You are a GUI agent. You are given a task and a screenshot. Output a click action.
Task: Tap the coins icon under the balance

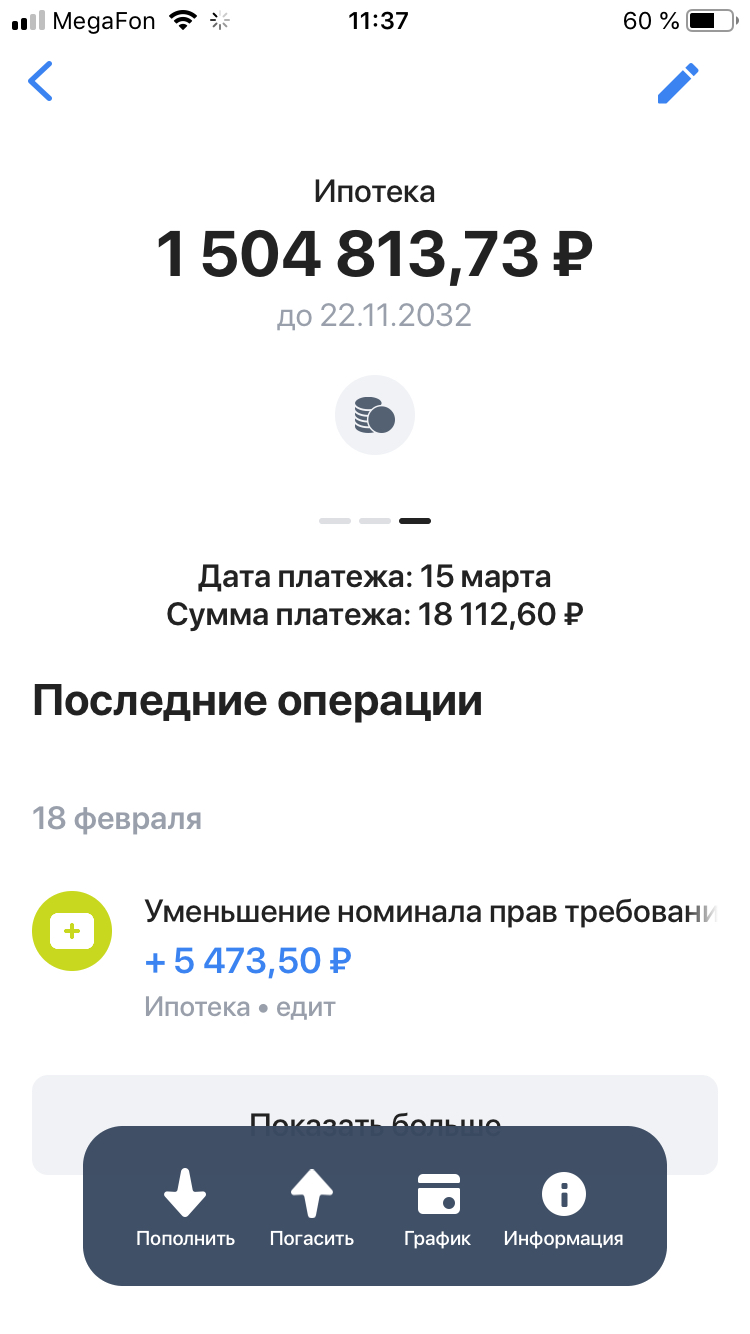(374, 415)
